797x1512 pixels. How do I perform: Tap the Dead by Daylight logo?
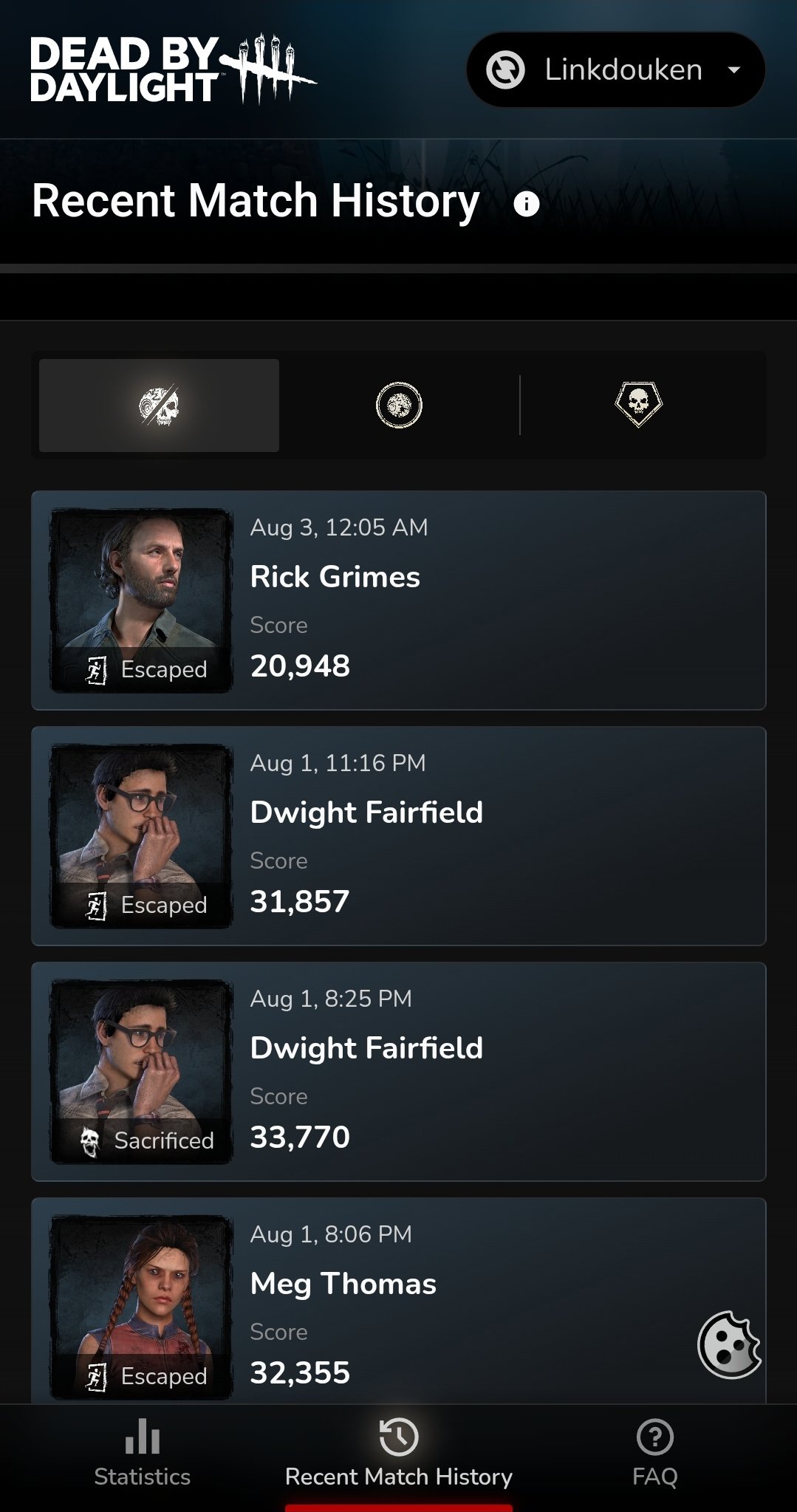pyautogui.click(x=173, y=70)
